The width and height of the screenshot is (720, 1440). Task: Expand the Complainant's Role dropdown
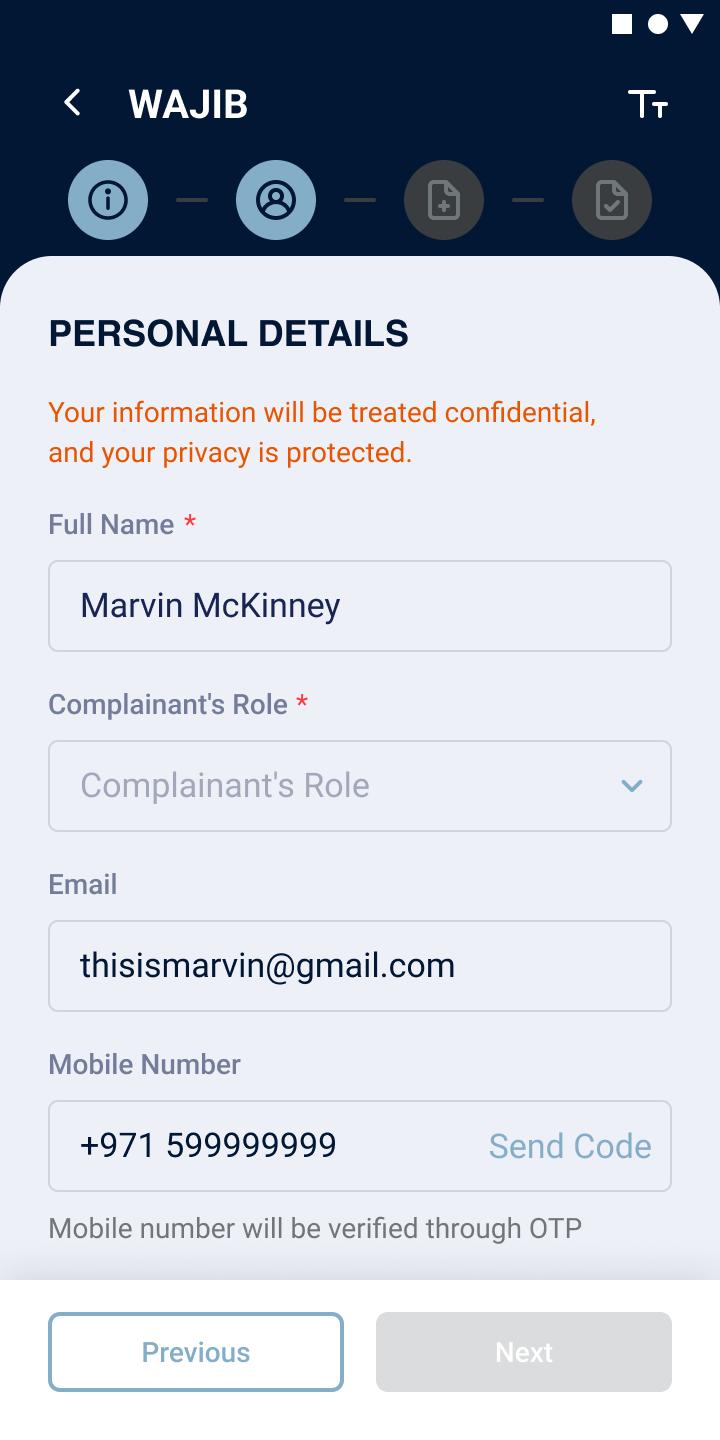360,786
